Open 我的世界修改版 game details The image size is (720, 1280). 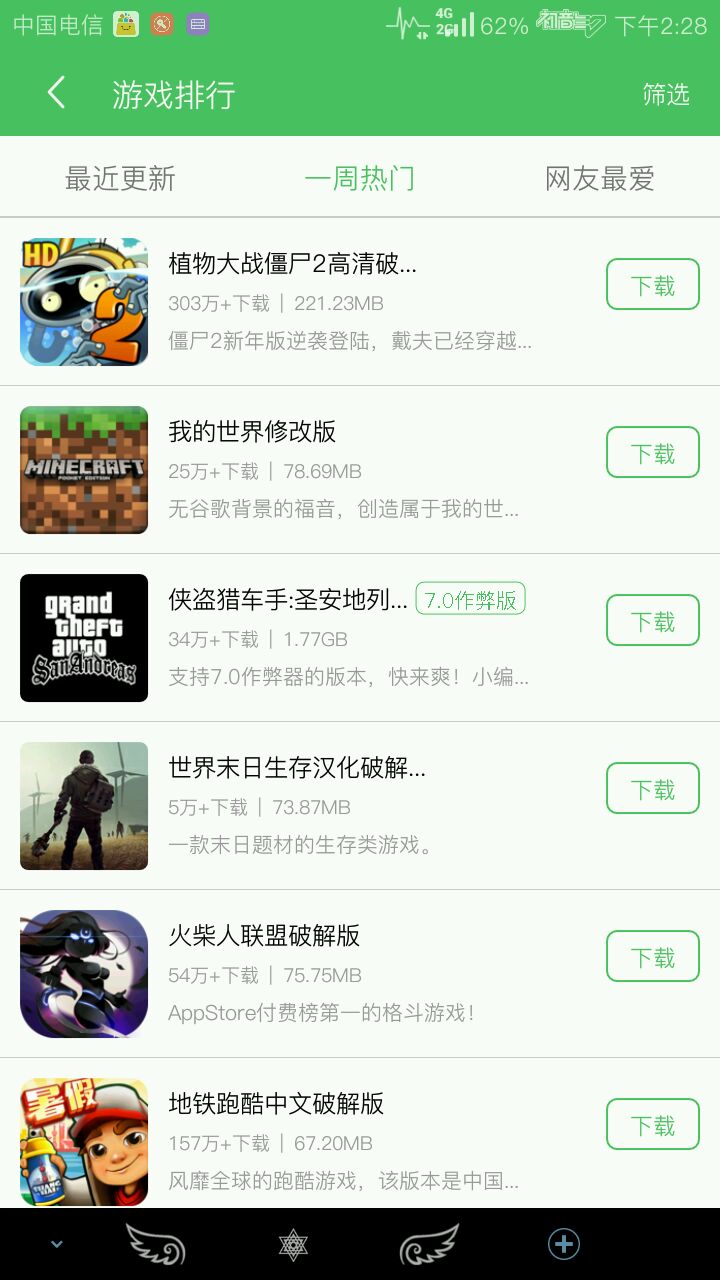point(252,432)
